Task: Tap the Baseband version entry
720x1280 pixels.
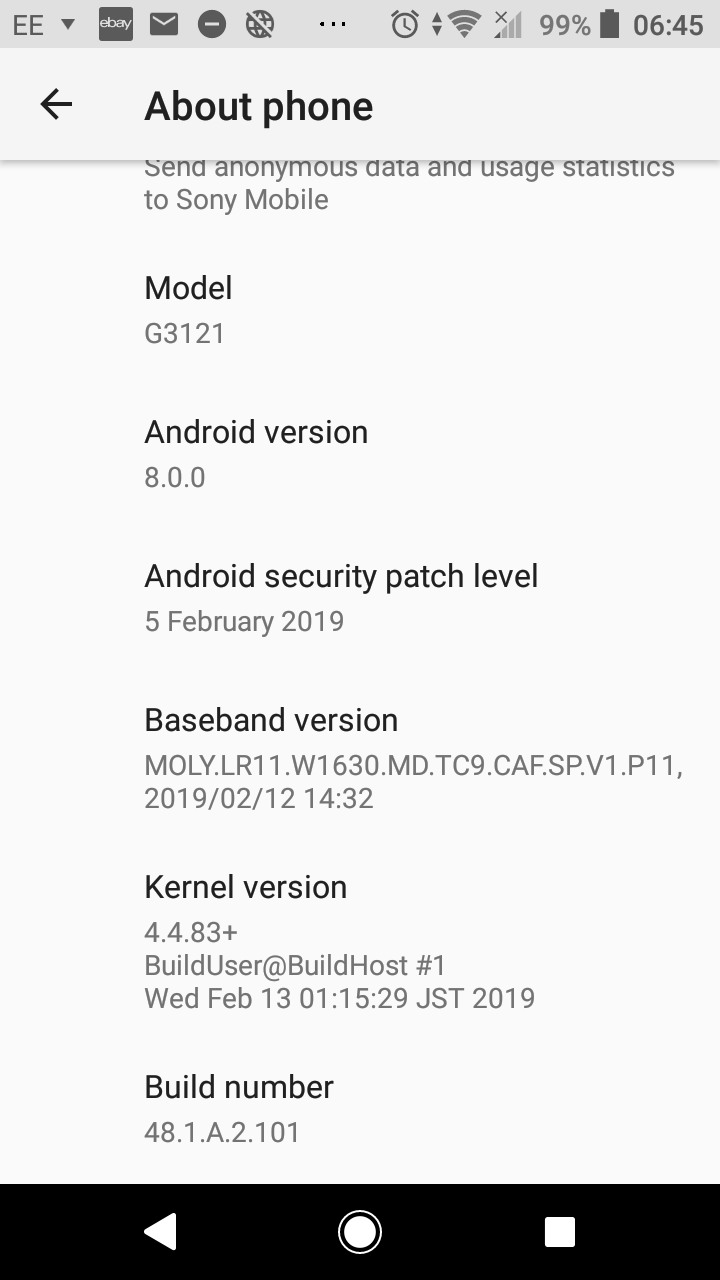Action: pos(360,758)
